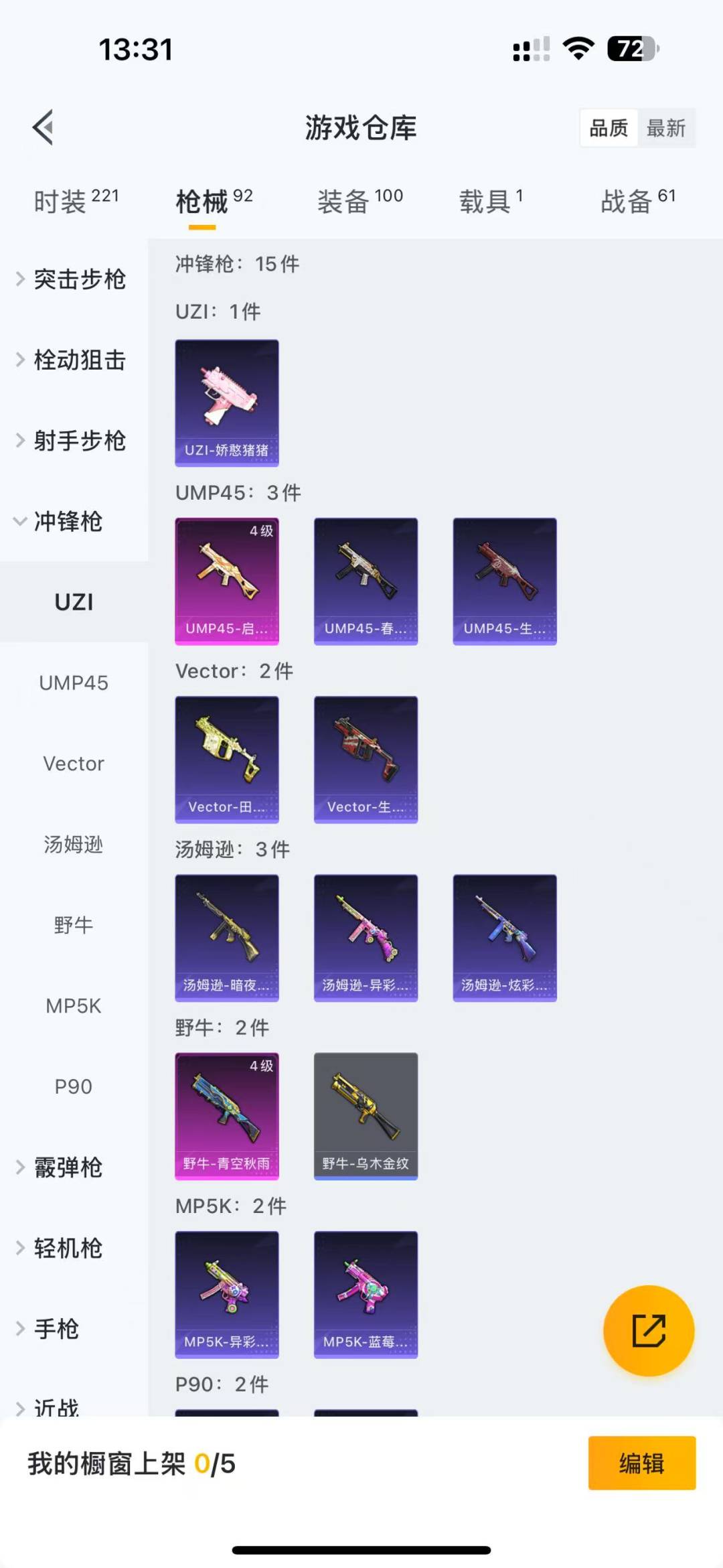The height and width of the screenshot is (1568, 723).
Task: Expand 栓动狙击 in the sidebar
Action: [74, 360]
